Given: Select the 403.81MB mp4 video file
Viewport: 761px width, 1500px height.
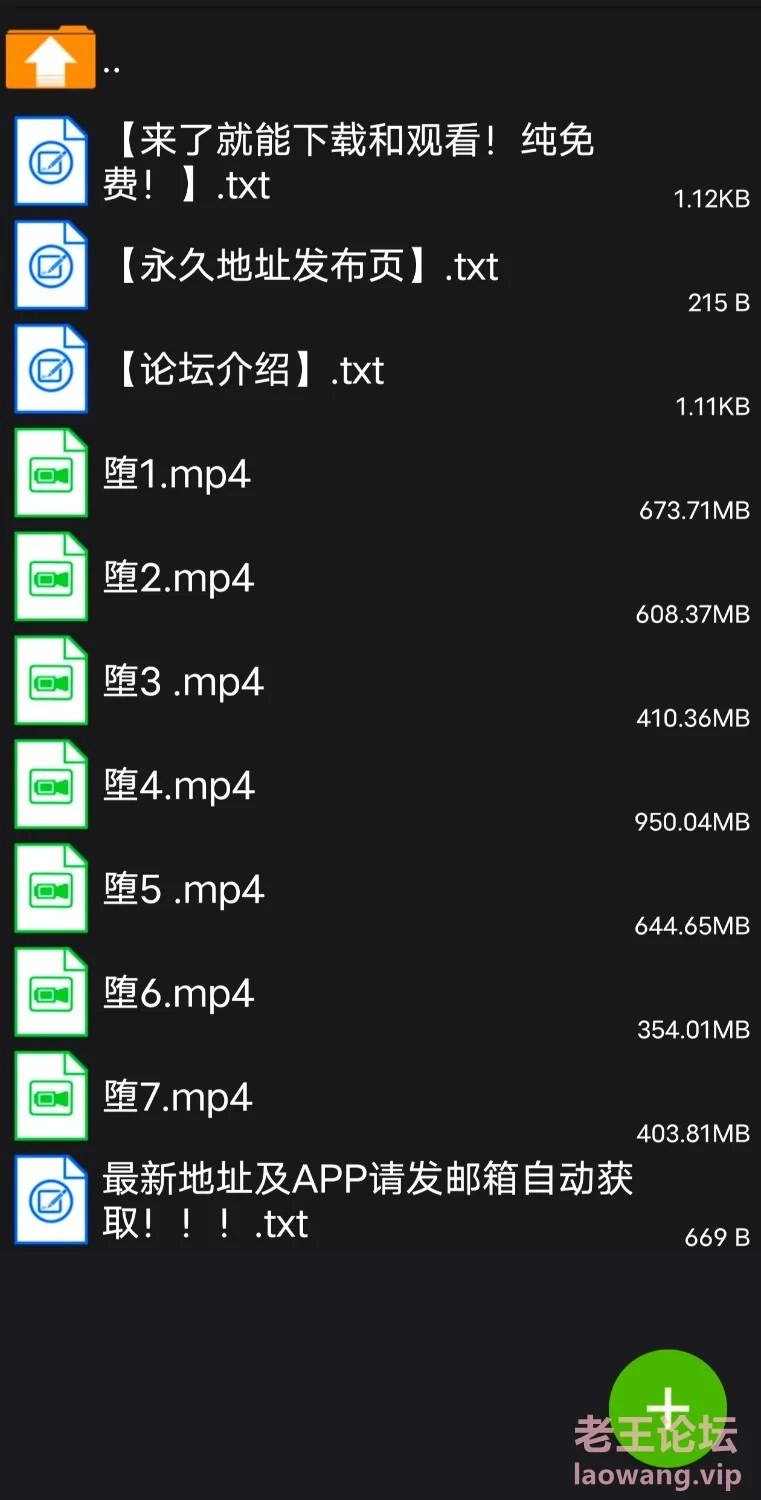Looking at the screenshot, I should click(380, 1098).
